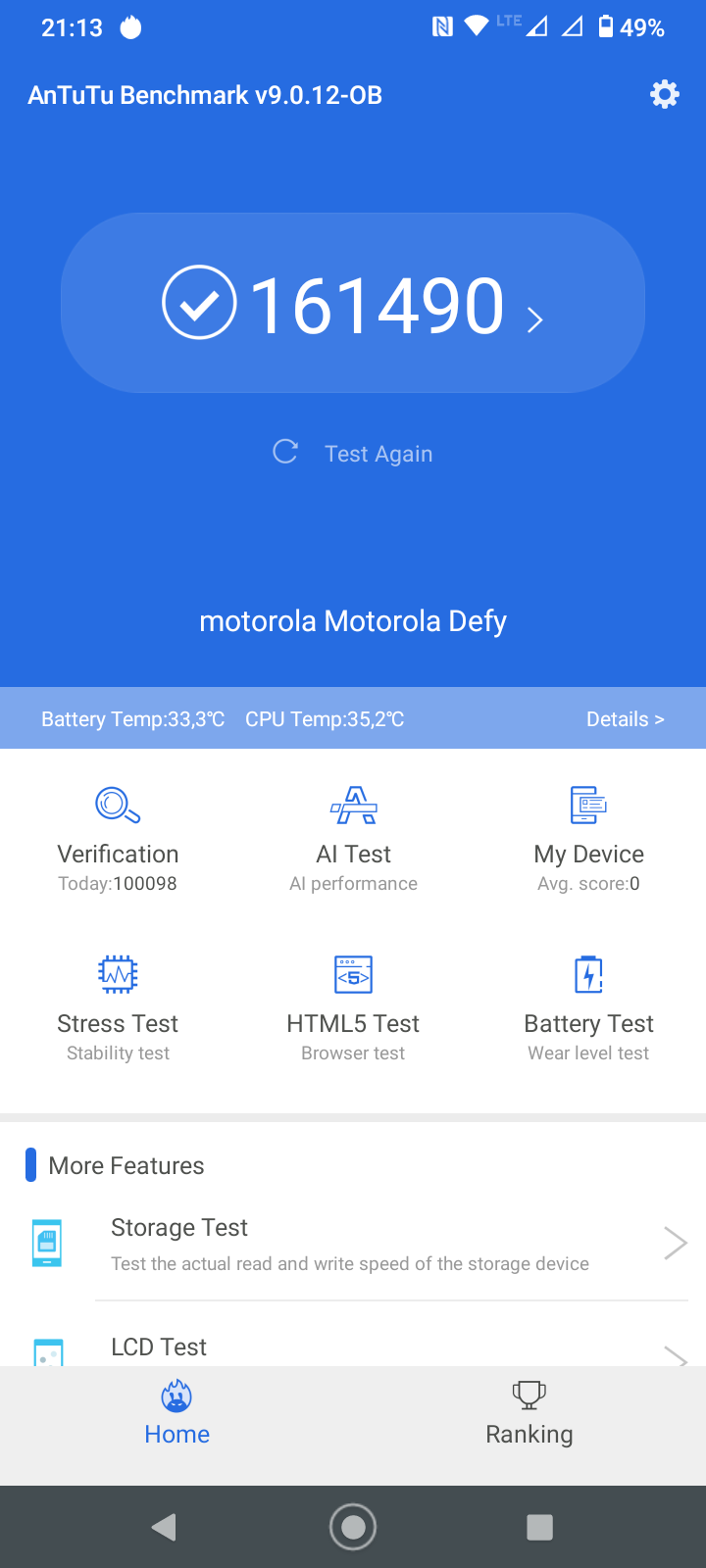Select the Home tab

[x=176, y=1413]
